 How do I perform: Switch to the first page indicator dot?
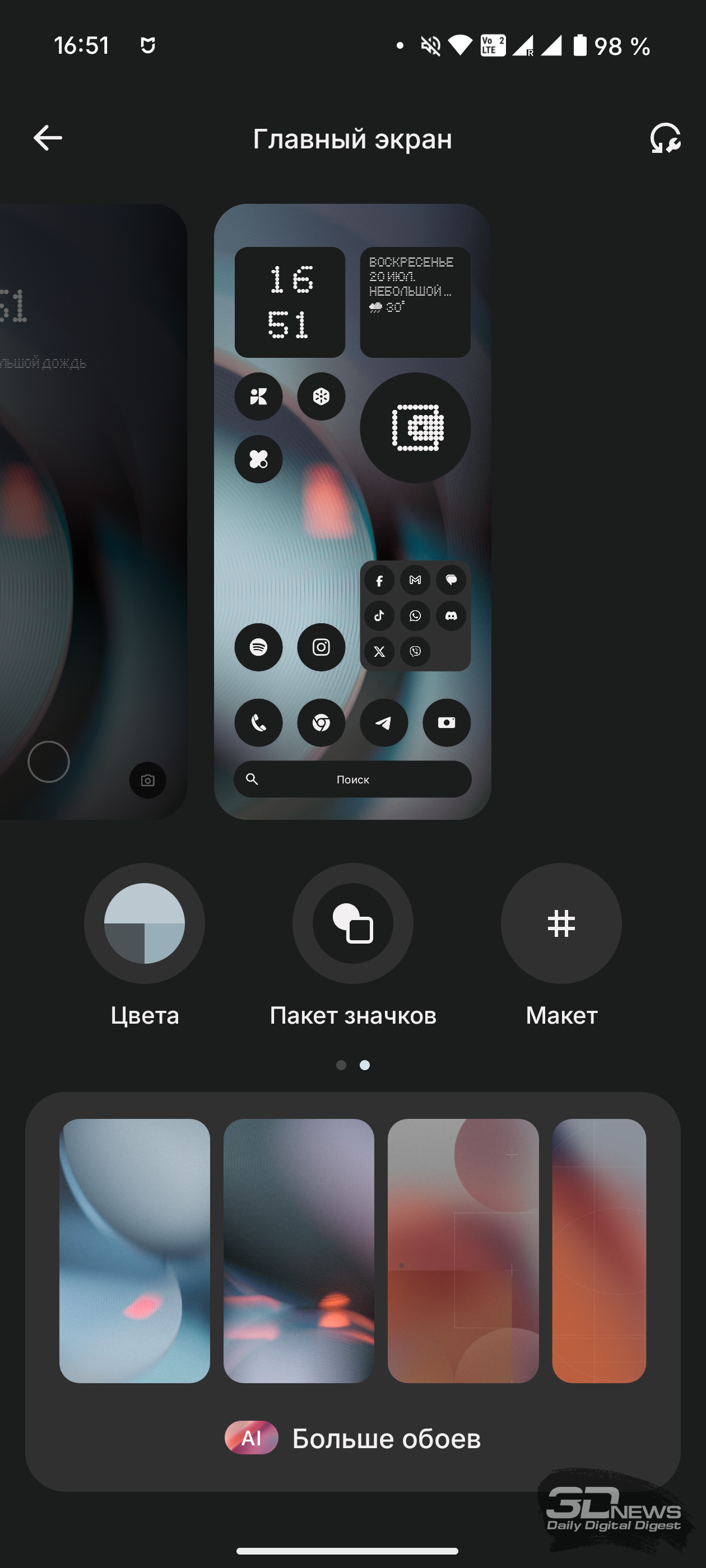341,1065
